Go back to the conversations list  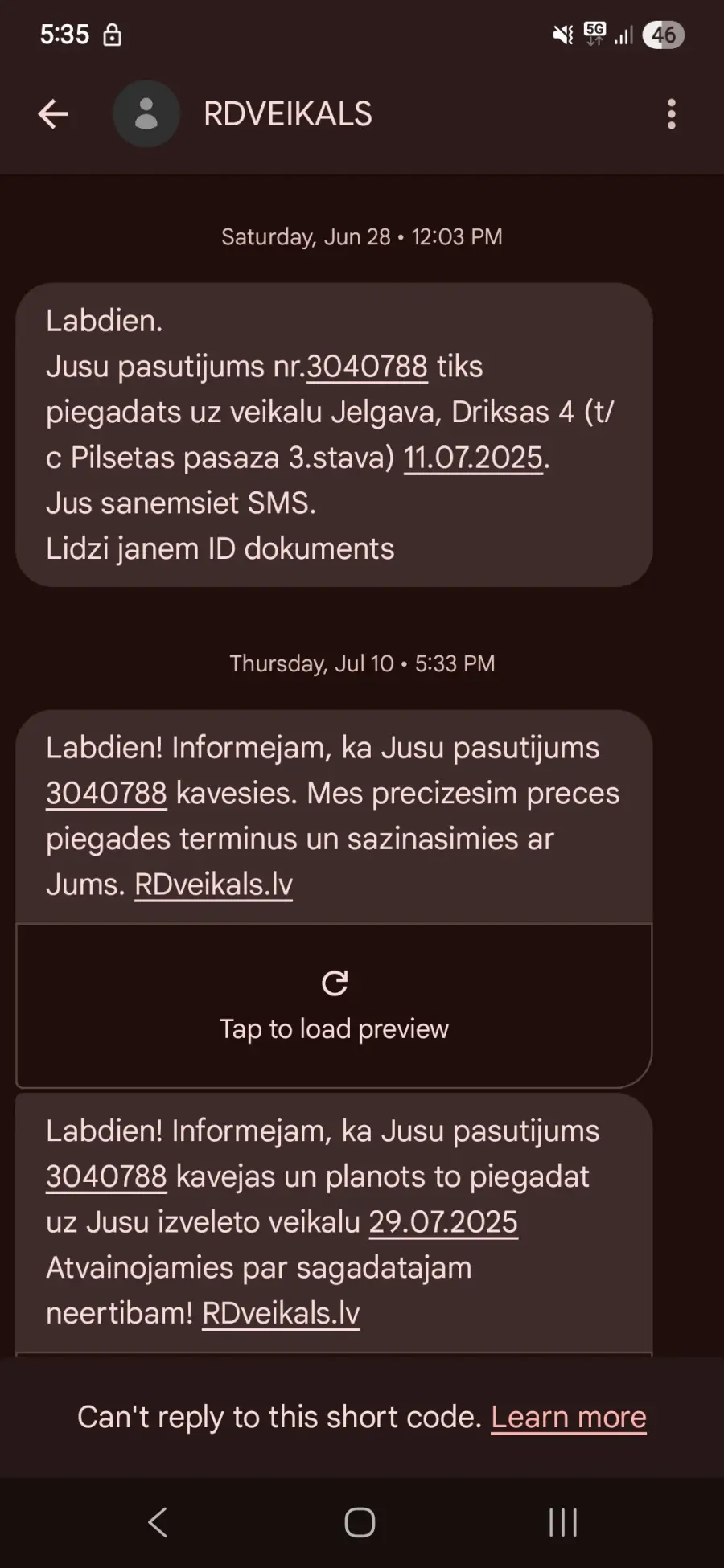click(x=53, y=114)
